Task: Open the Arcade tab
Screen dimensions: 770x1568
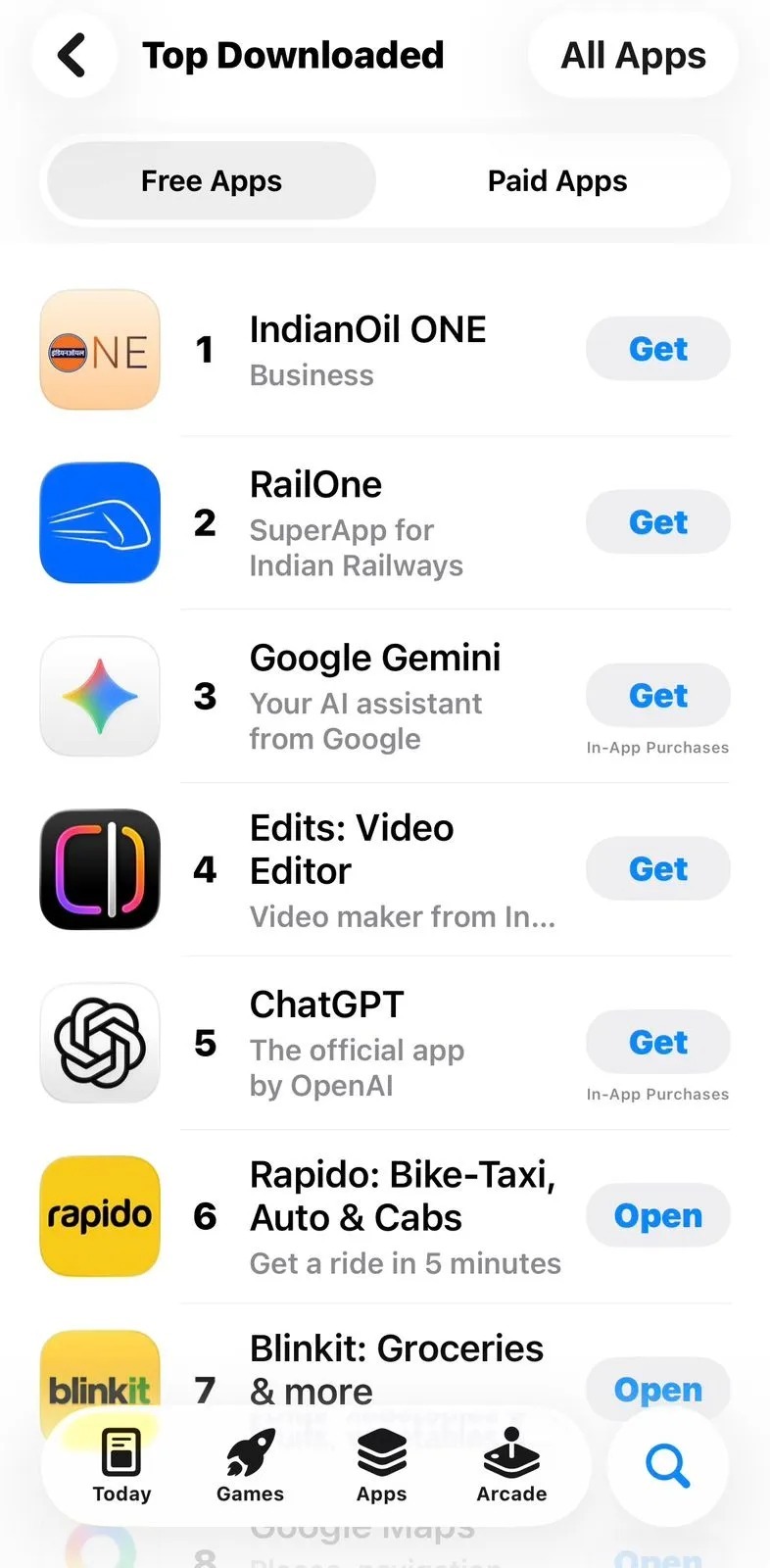Action: (x=511, y=1466)
